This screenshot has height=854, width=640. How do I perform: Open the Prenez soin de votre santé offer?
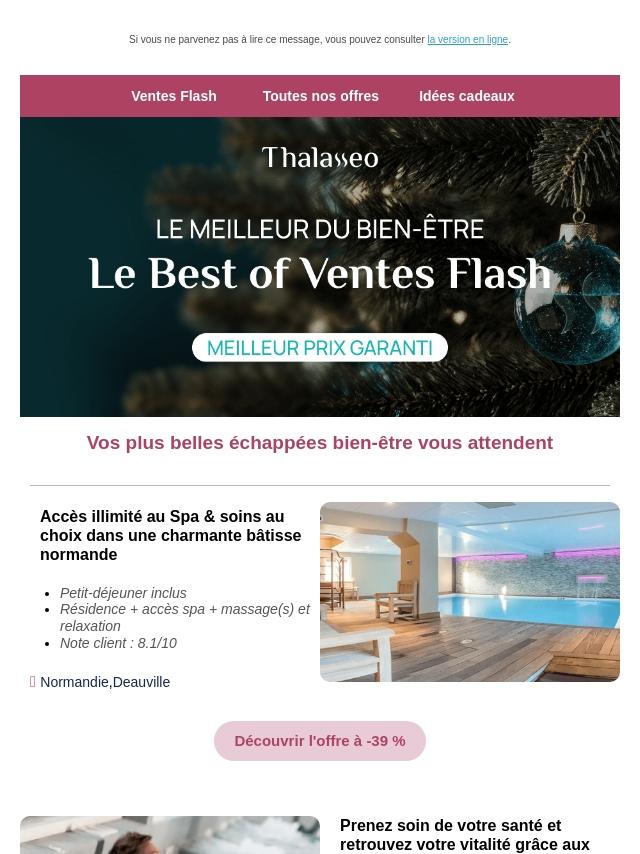pos(465,835)
